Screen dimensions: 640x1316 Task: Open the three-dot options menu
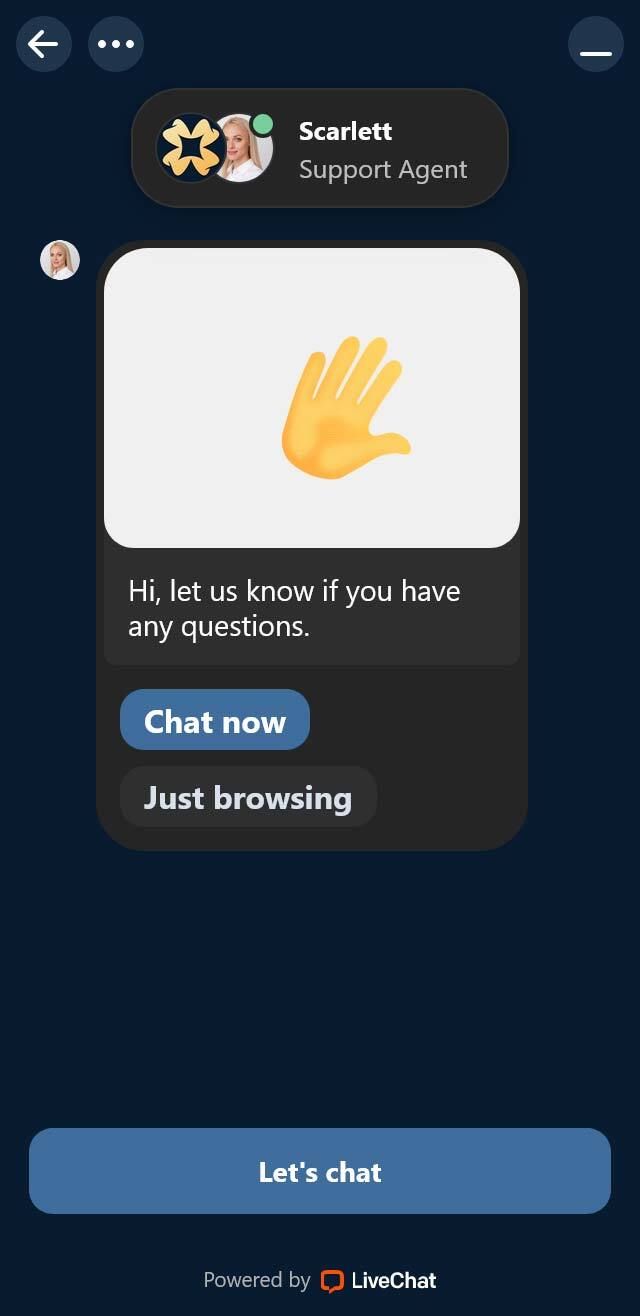point(116,44)
